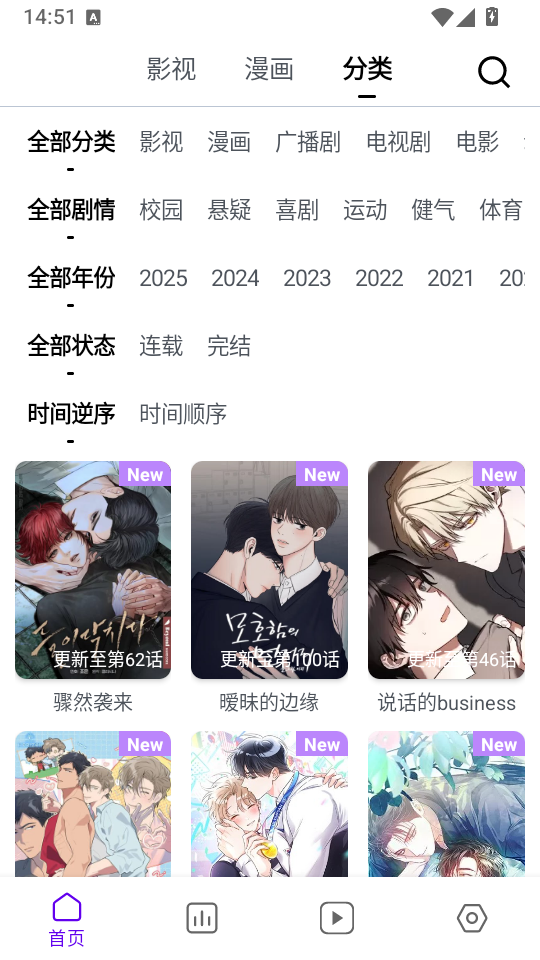Select 运动 genre filter
Image resolution: width=540 pixels, height=960 pixels.
tap(365, 210)
